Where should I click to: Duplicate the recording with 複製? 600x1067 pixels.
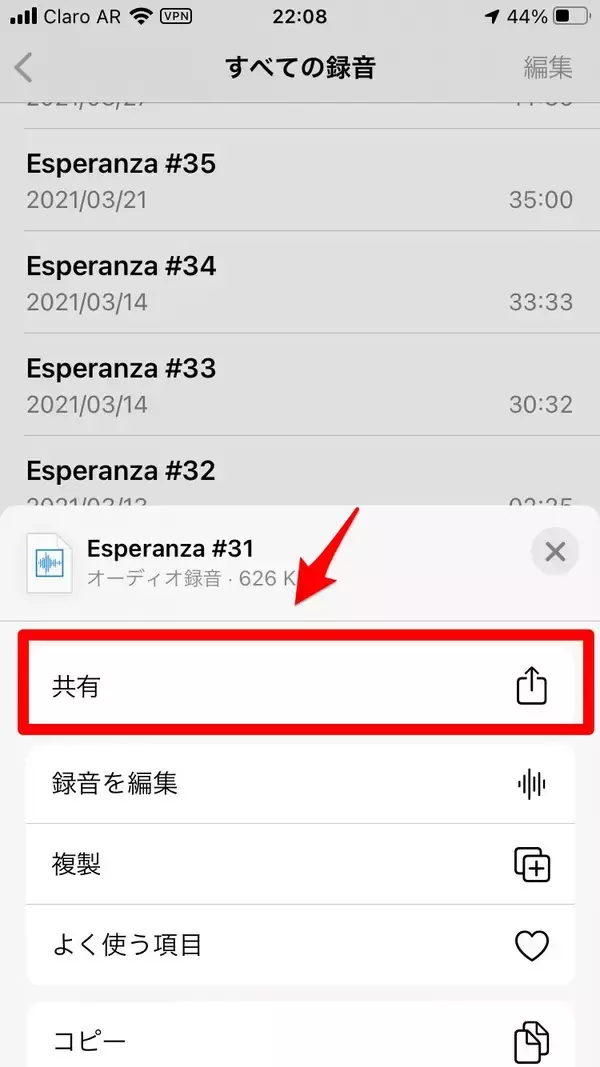point(300,864)
